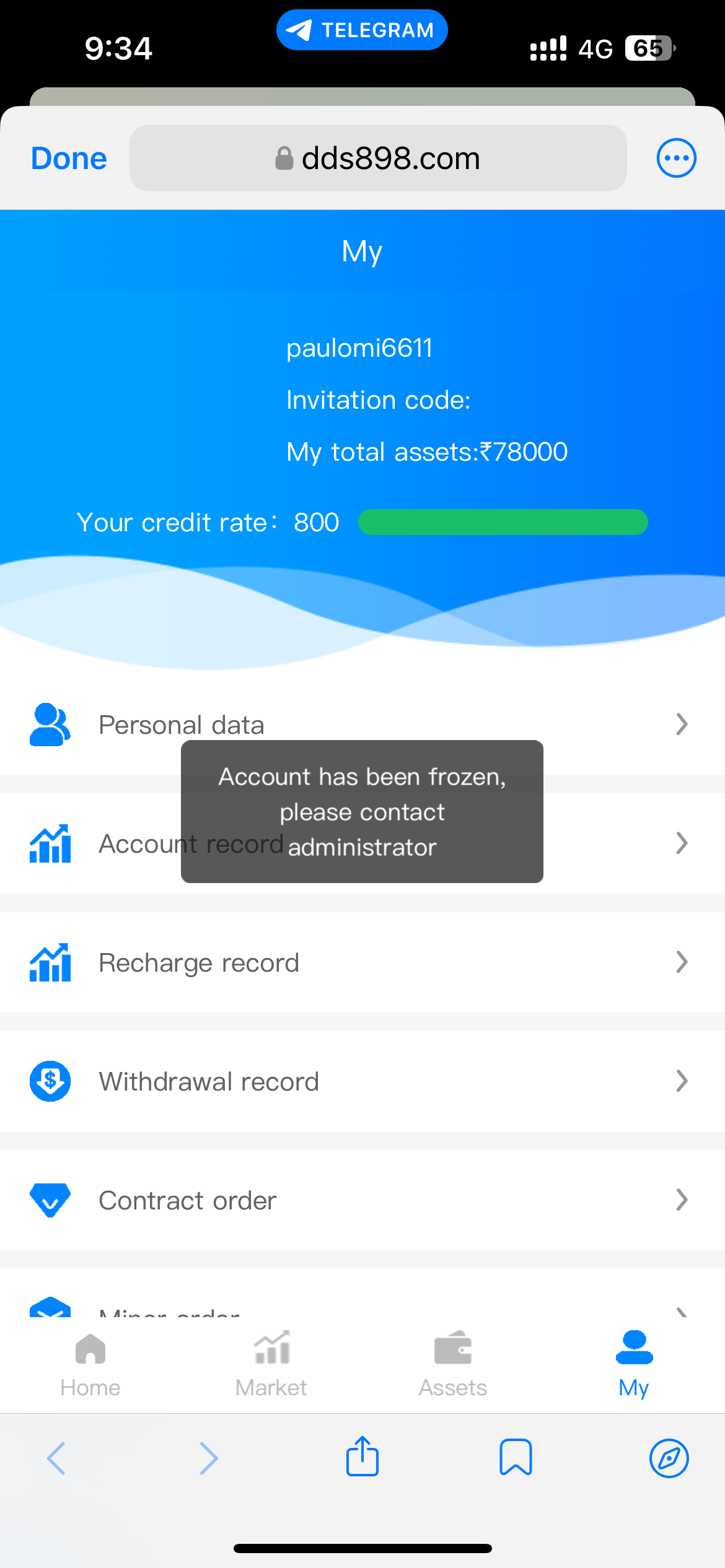Tap Done to close the browser
Image resolution: width=725 pixels, height=1568 pixels.
[x=69, y=159]
